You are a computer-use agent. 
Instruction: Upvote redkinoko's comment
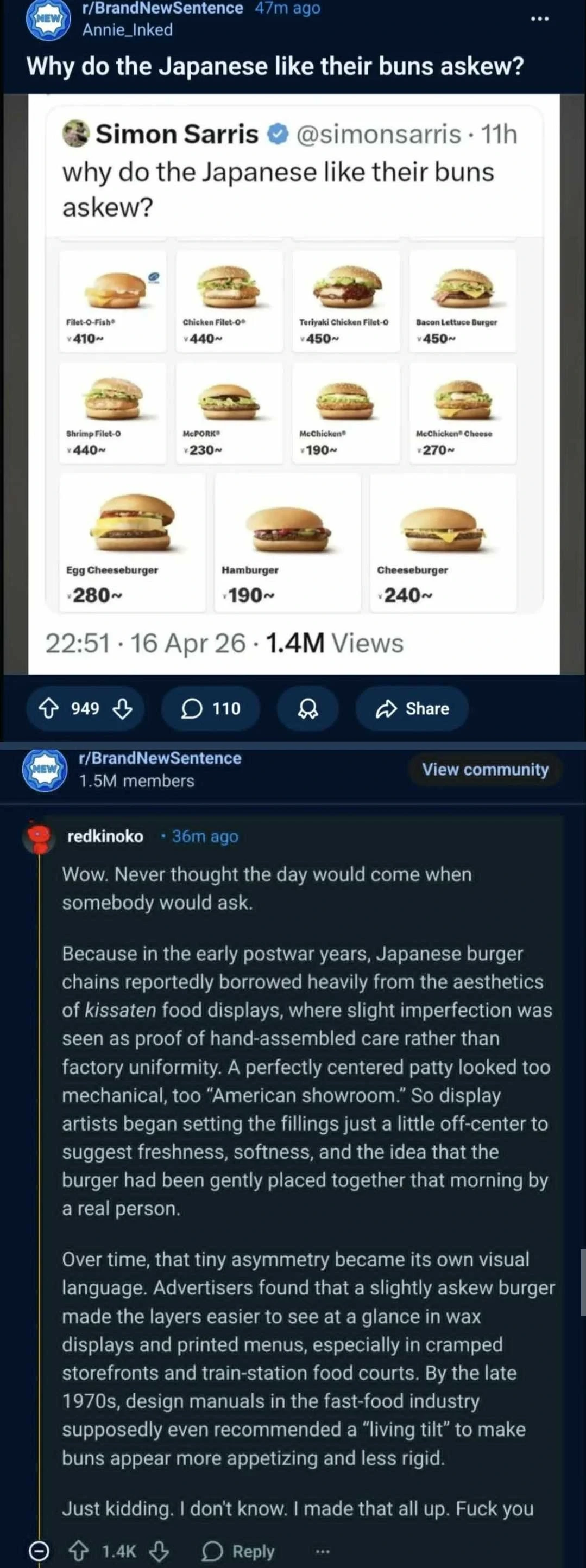(78, 1551)
